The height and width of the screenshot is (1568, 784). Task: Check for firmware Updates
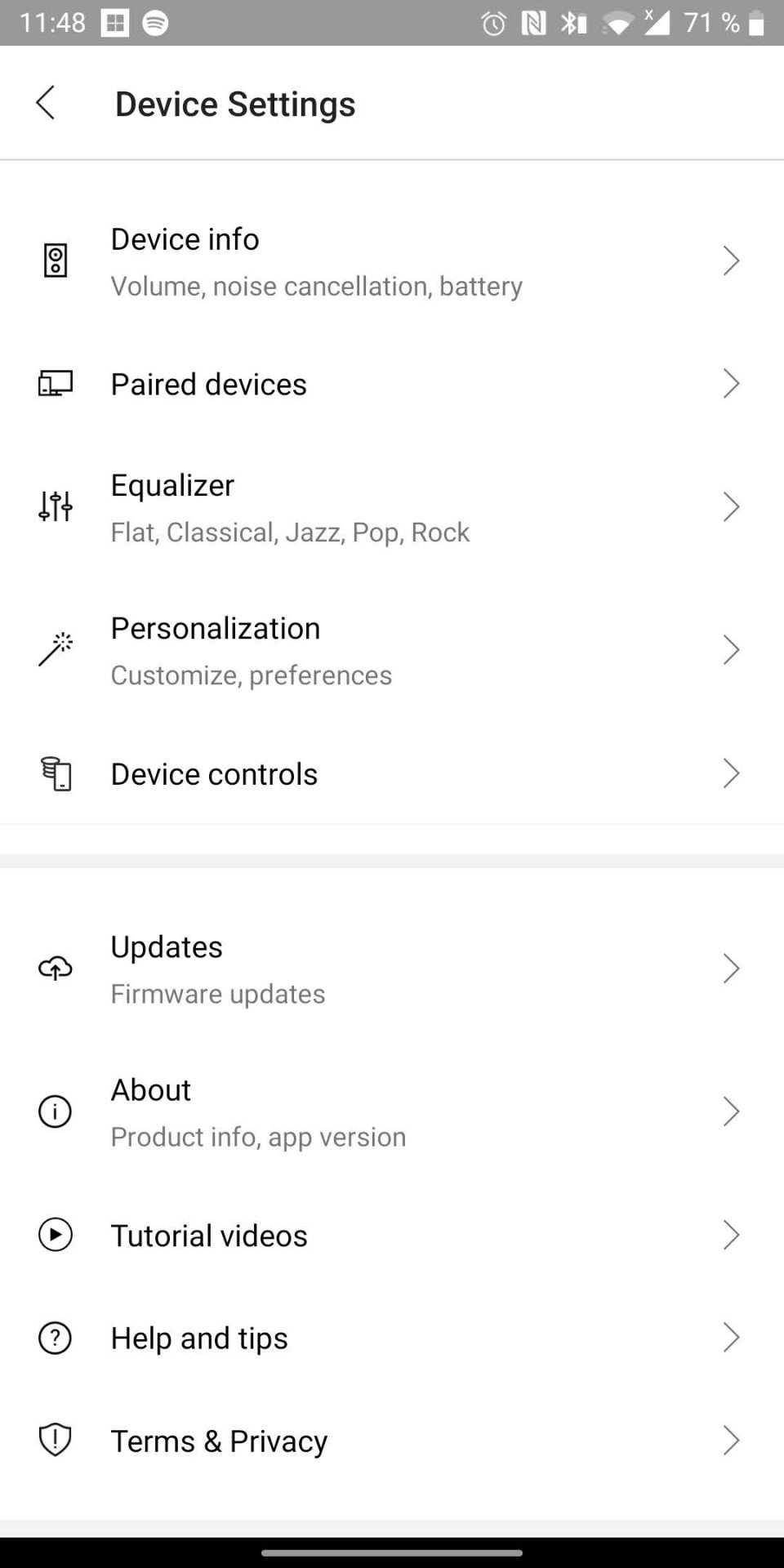click(x=392, y=969)
